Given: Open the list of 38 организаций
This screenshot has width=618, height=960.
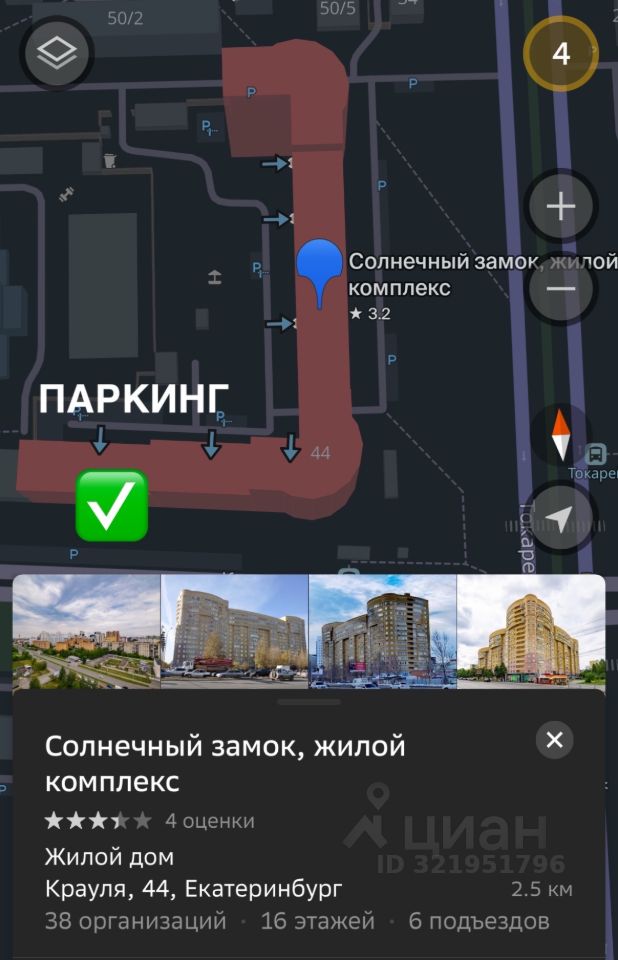Looking at the screenshot, I should click(x=136, y=920).
